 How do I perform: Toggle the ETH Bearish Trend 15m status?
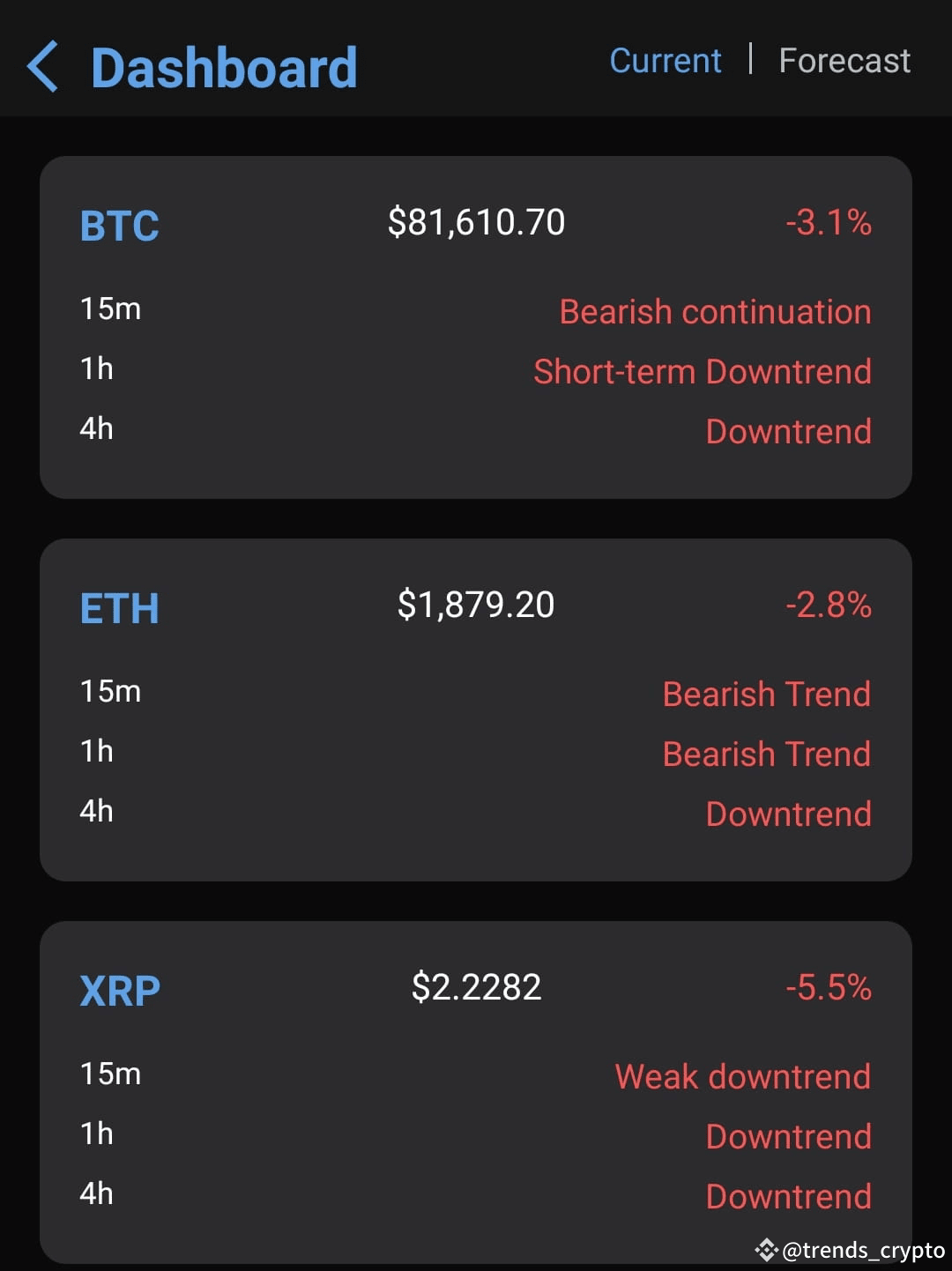pos(766,694)
